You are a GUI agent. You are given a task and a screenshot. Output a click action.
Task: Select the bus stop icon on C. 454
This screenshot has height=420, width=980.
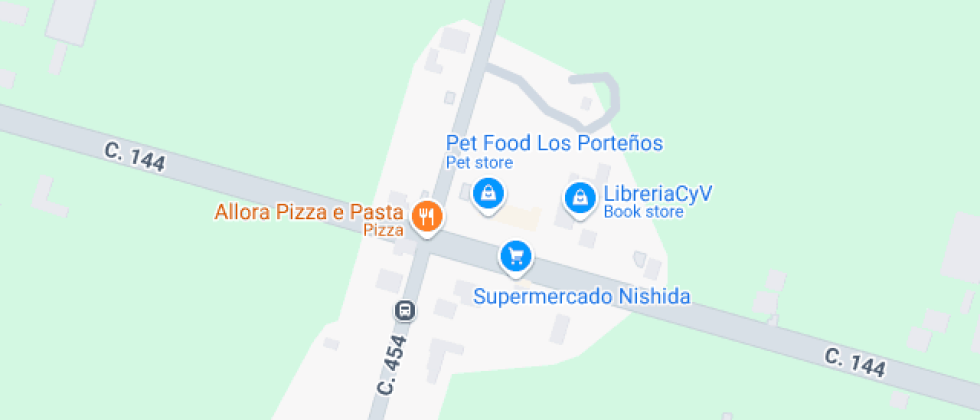pyautogui.click(x=405, y=310)
